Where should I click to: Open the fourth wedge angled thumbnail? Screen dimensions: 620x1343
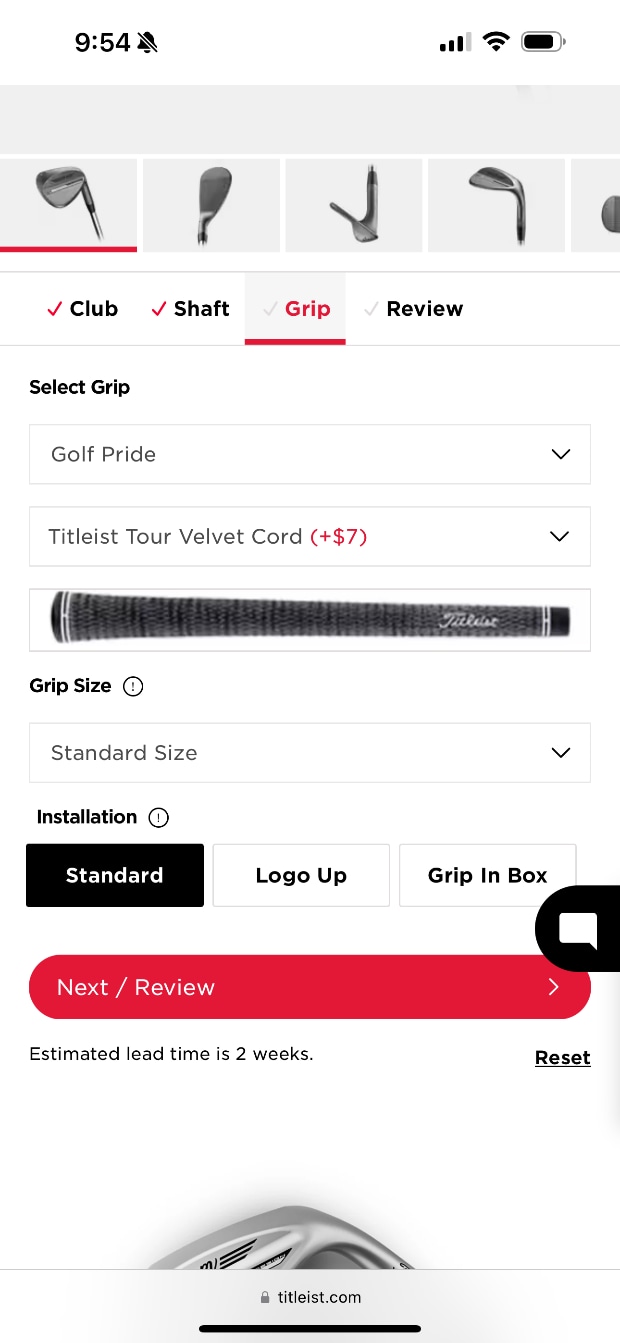[496, 205]
